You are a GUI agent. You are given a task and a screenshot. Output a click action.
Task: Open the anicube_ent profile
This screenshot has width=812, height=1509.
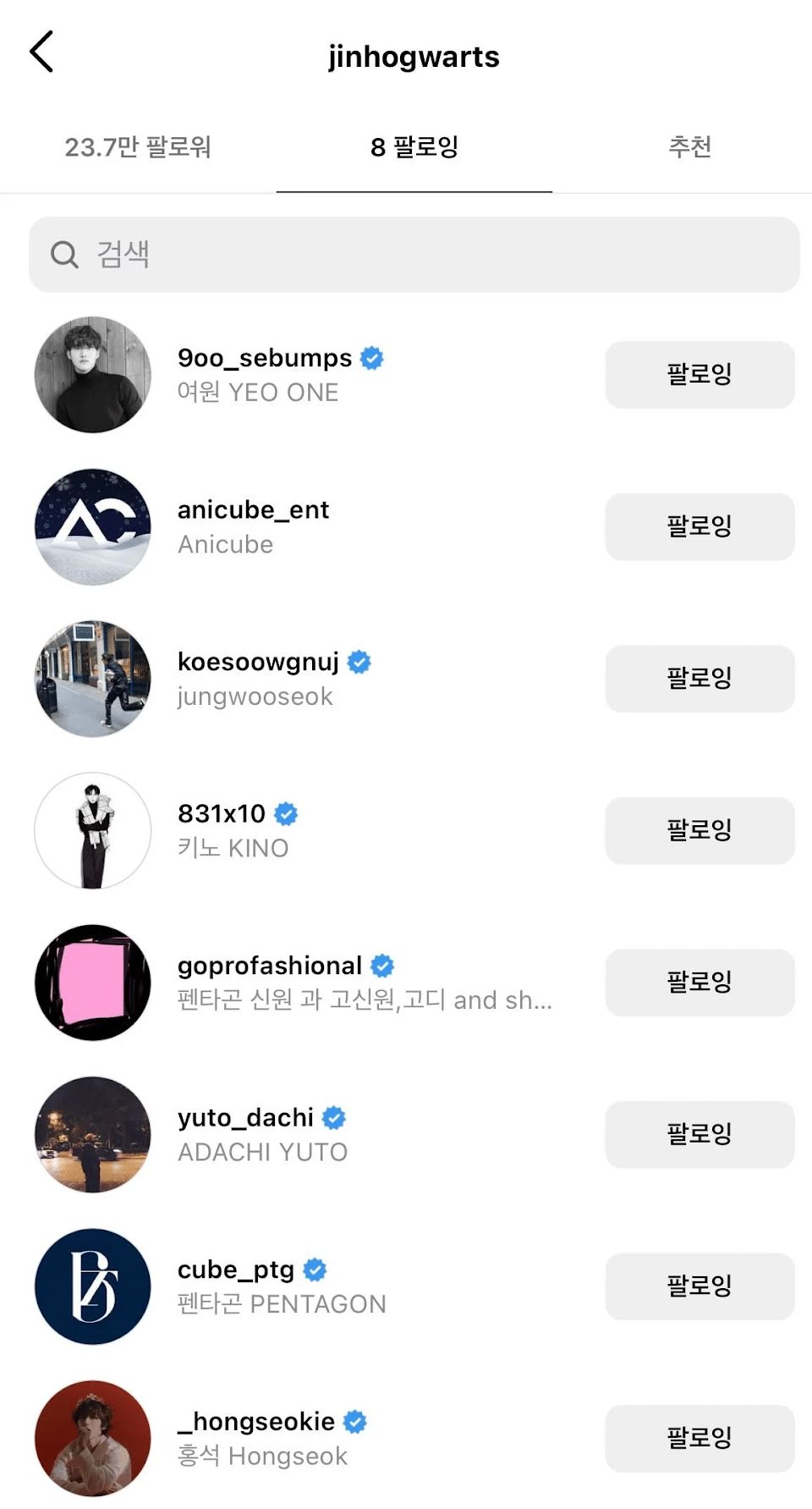tap(253, 510)
